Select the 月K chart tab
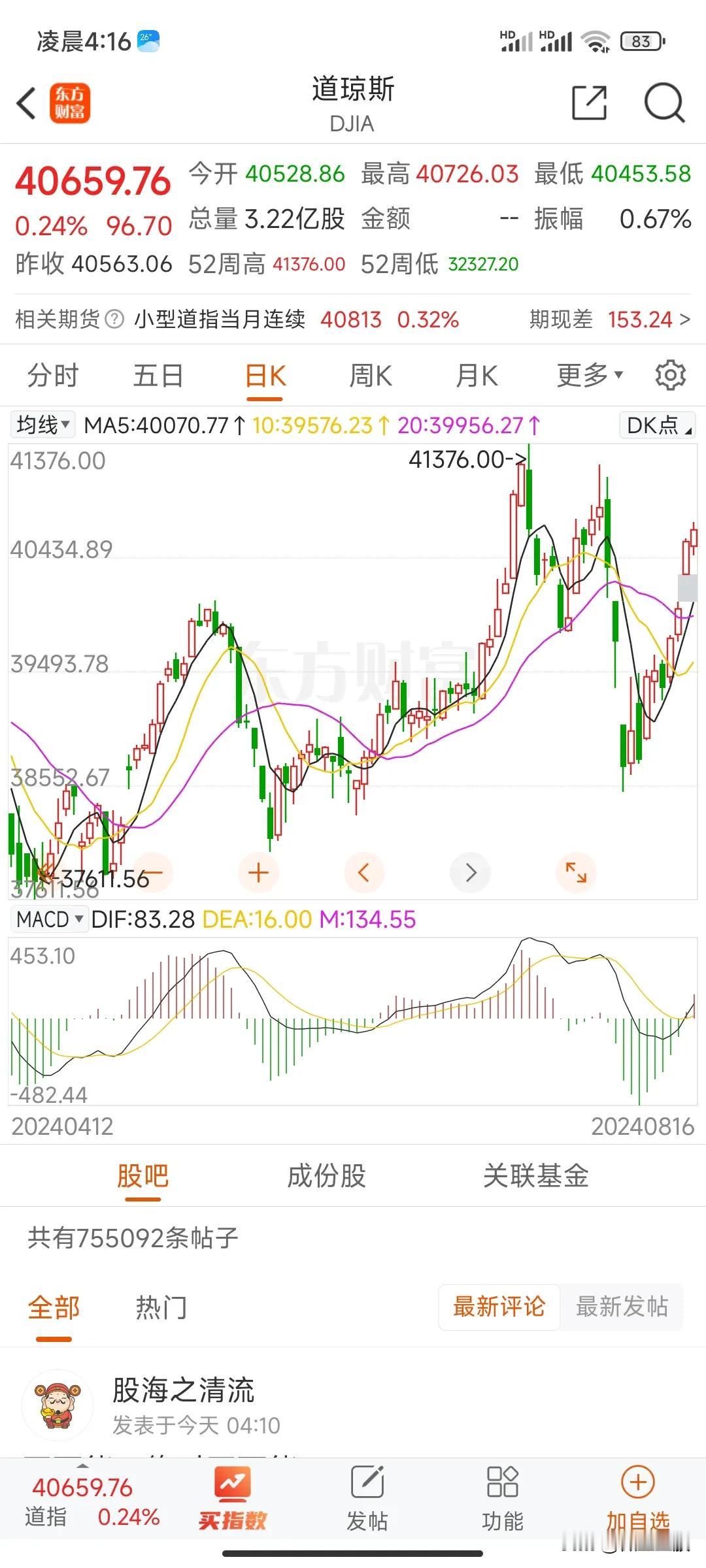 coord(477,376)
